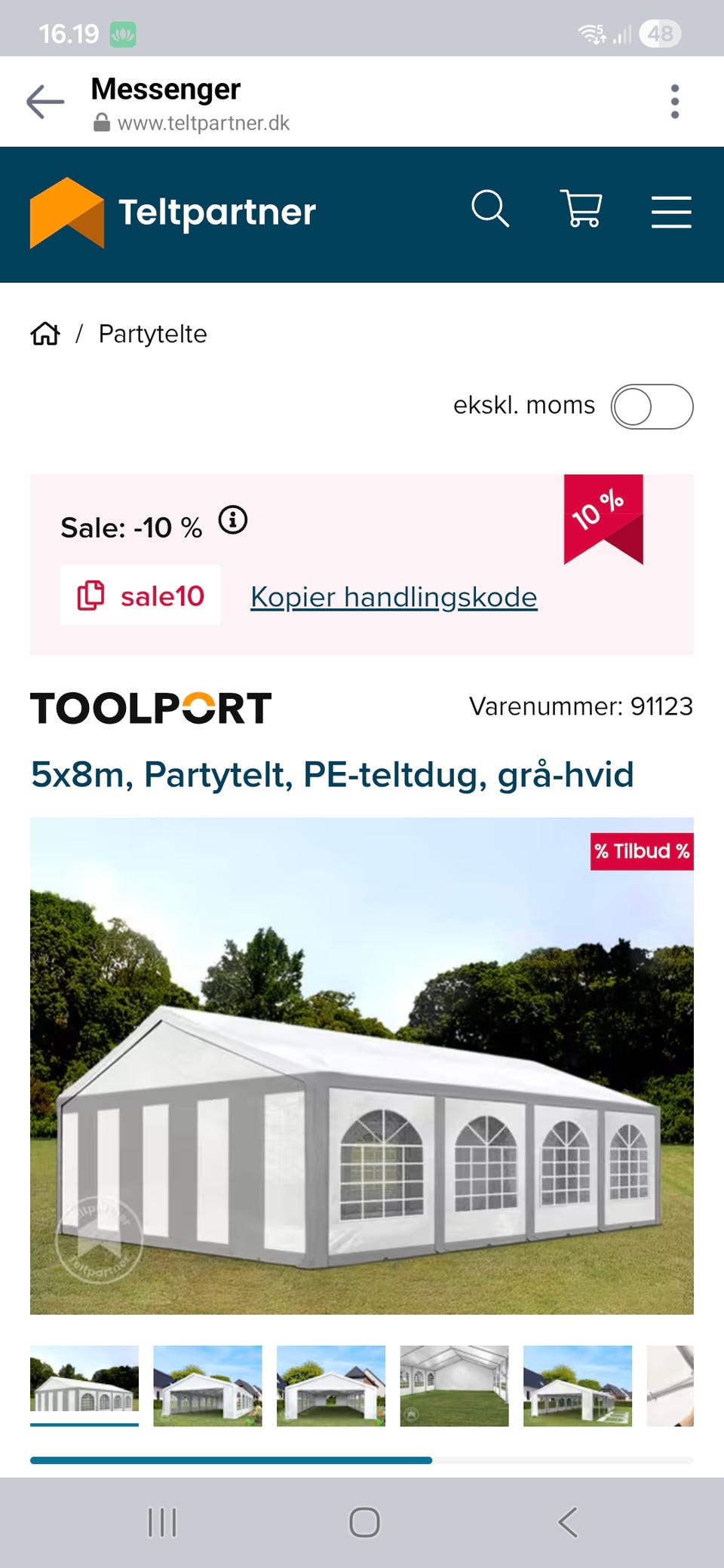The width and height of the screenshot is (724, 1568).
Task: Open the hamburger navigation menu
Action: (x=670, y=212)
